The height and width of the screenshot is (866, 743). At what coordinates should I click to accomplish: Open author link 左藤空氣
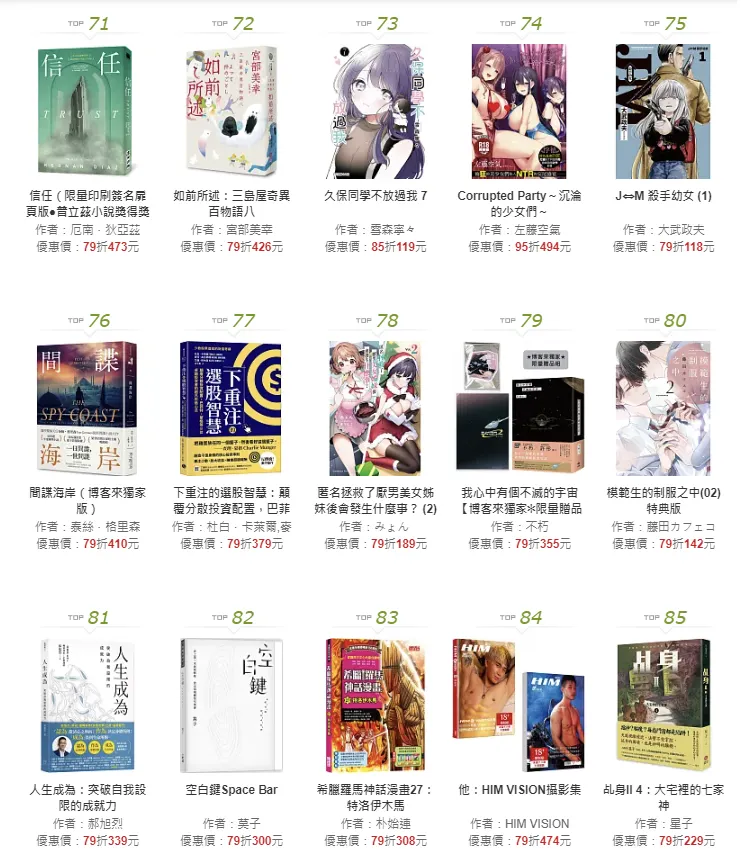point(538,230)
